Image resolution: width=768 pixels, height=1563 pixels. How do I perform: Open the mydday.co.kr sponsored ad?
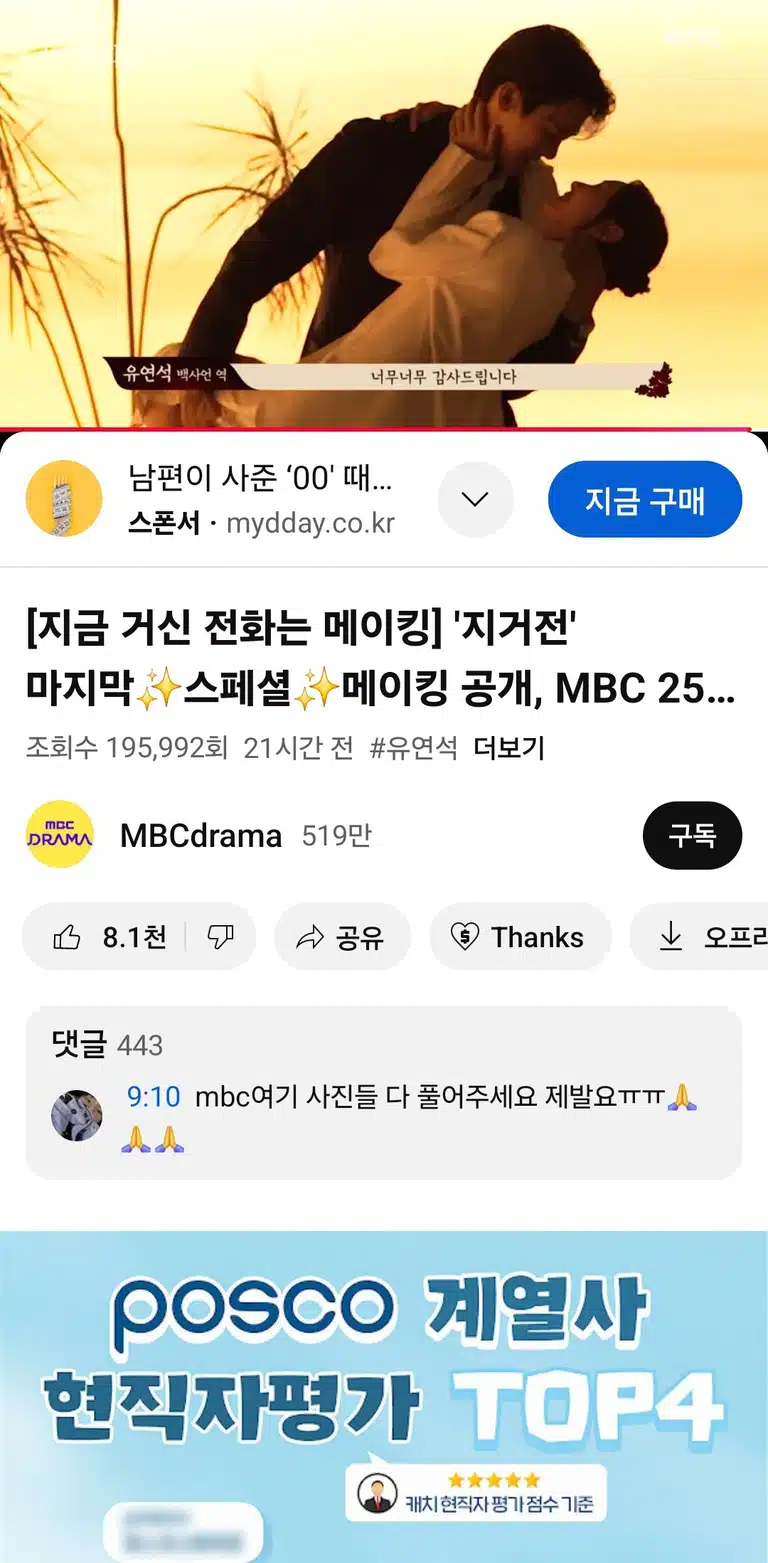point(260,499)
